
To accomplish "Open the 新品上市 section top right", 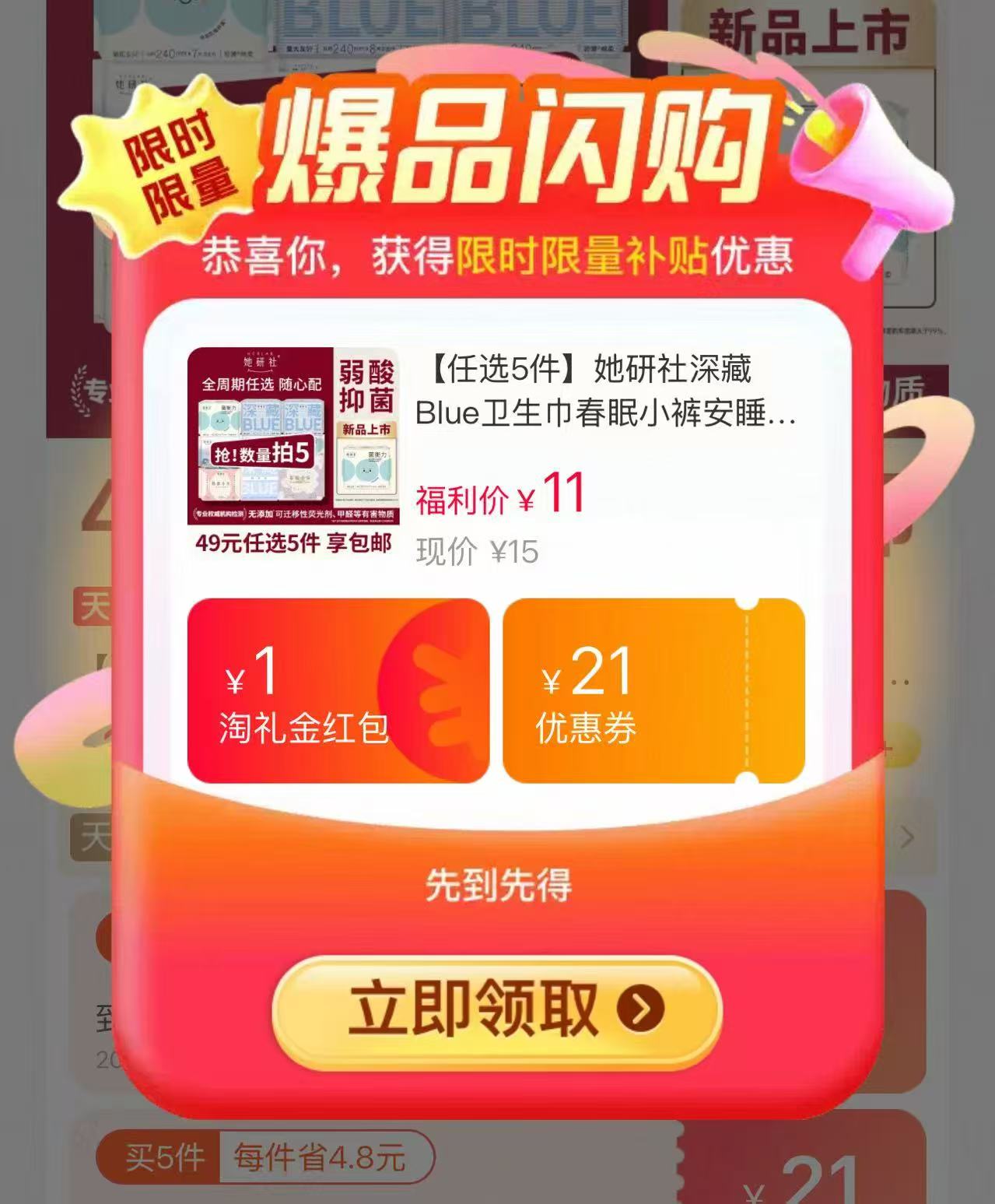I will tap(809, 27).
